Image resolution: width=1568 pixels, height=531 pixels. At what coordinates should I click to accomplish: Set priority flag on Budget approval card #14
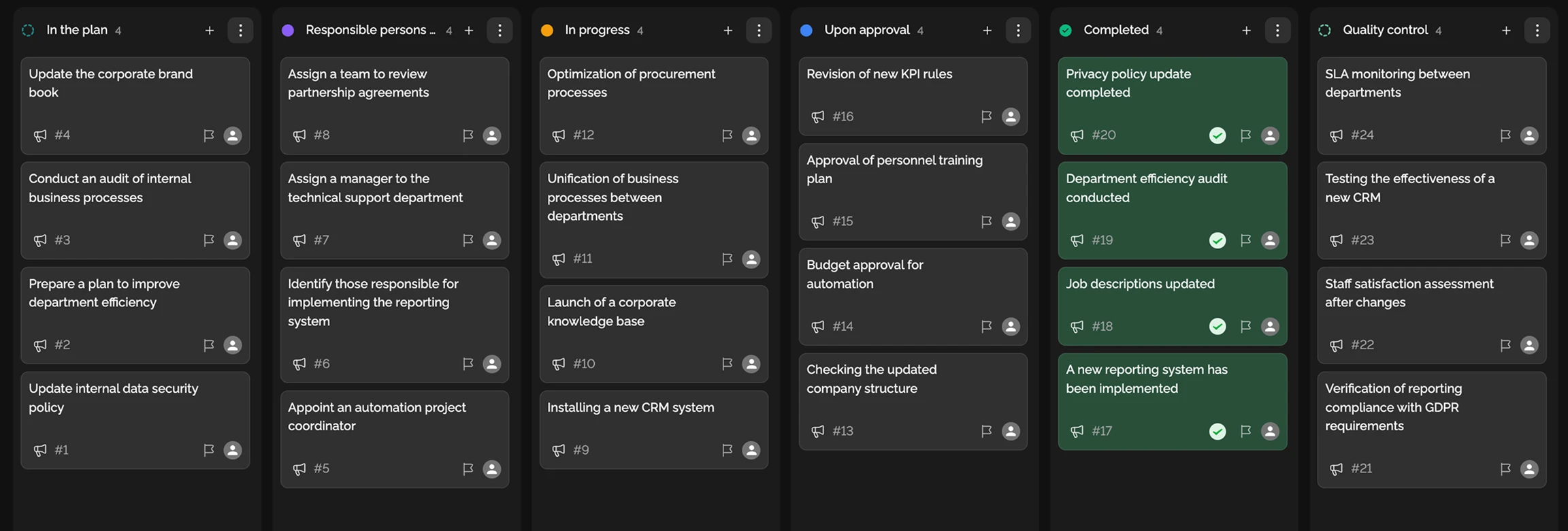[986, 327]
